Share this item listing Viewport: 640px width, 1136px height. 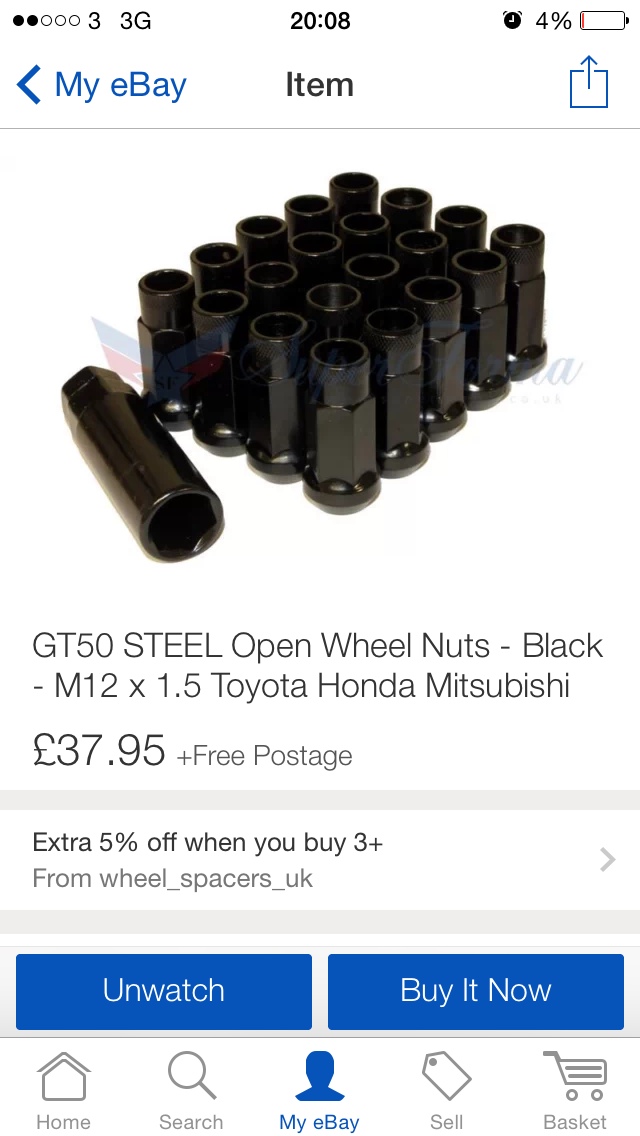tap(588, 83)
